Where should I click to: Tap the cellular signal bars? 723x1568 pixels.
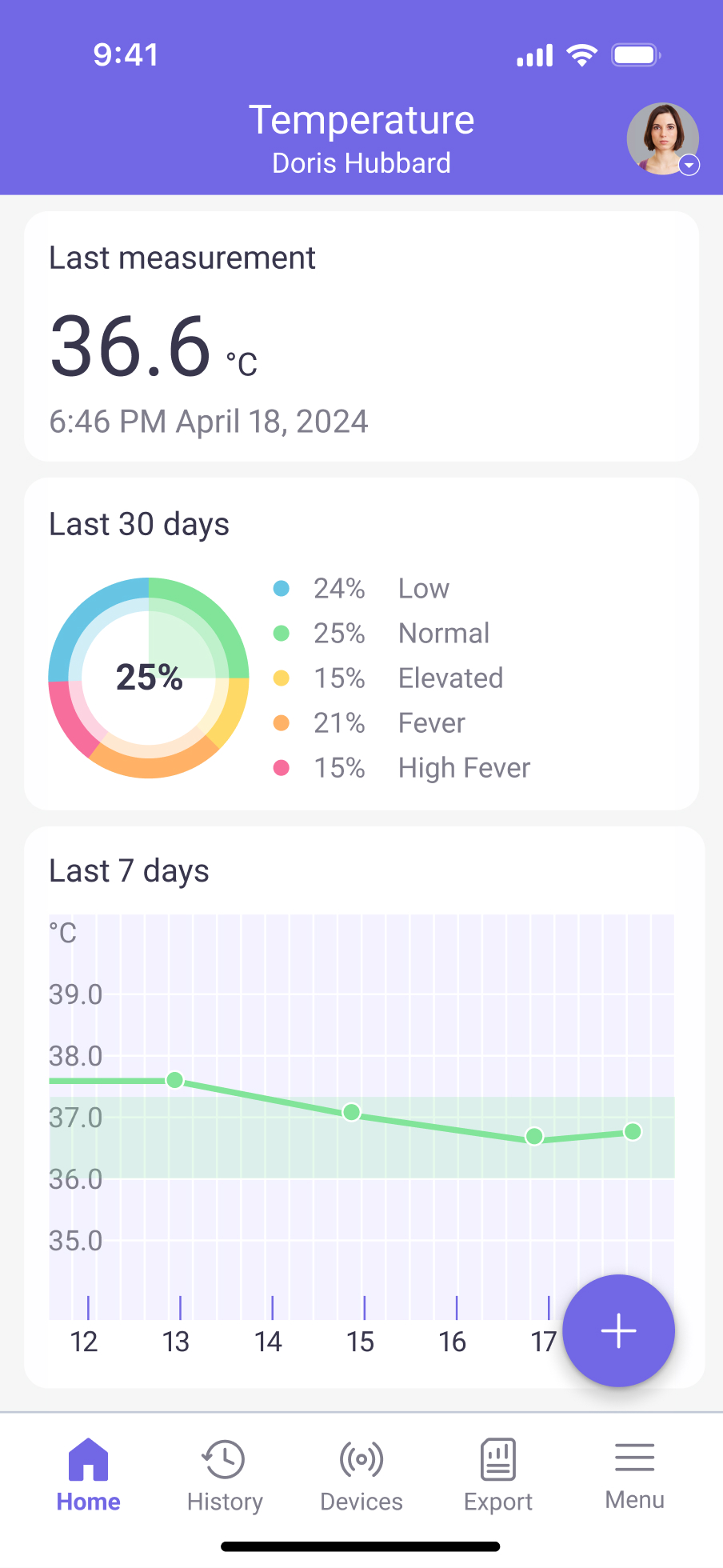pyautogui.click(x=533, y=54)
